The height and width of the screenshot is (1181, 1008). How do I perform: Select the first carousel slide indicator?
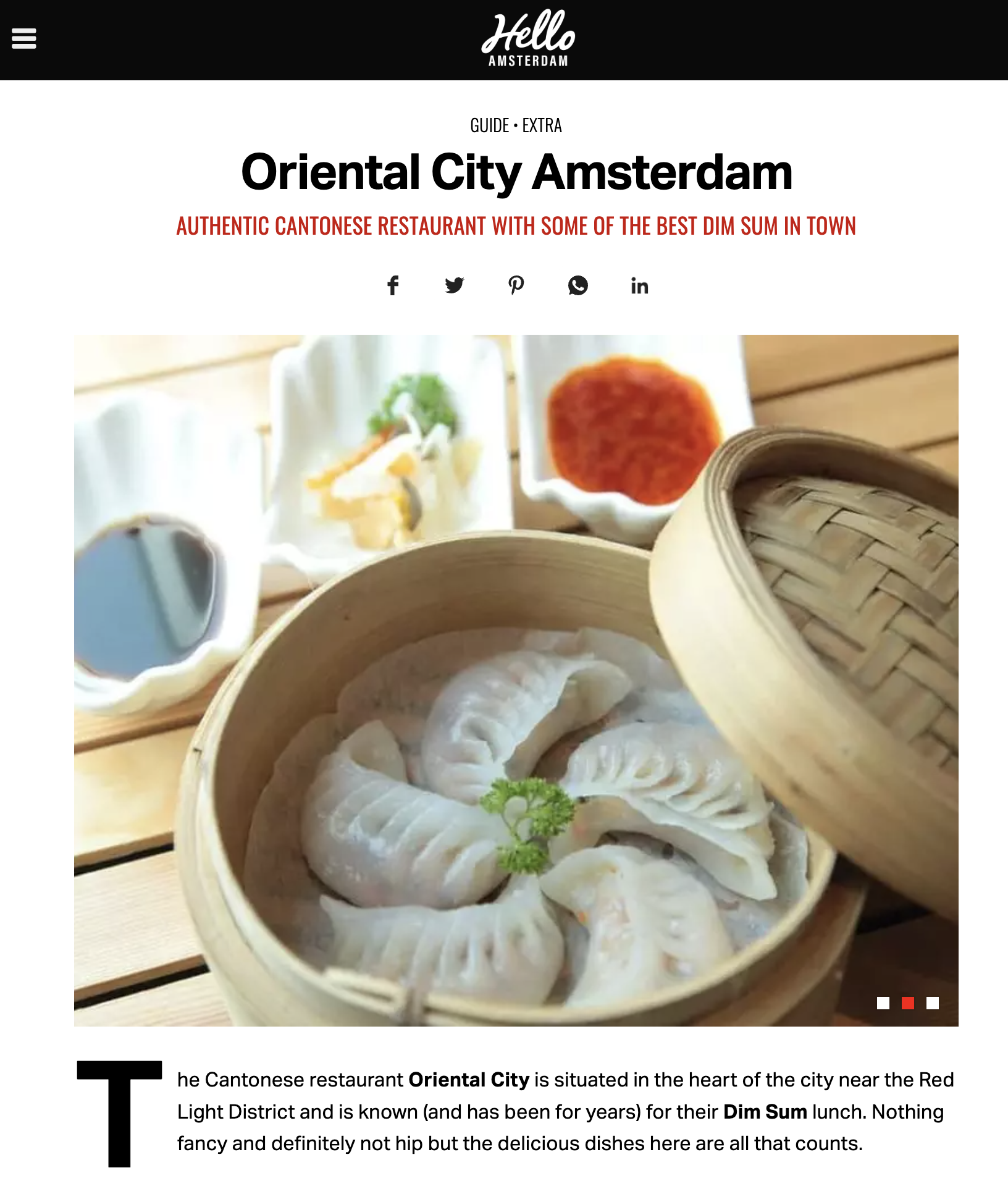click(883, 1003)
